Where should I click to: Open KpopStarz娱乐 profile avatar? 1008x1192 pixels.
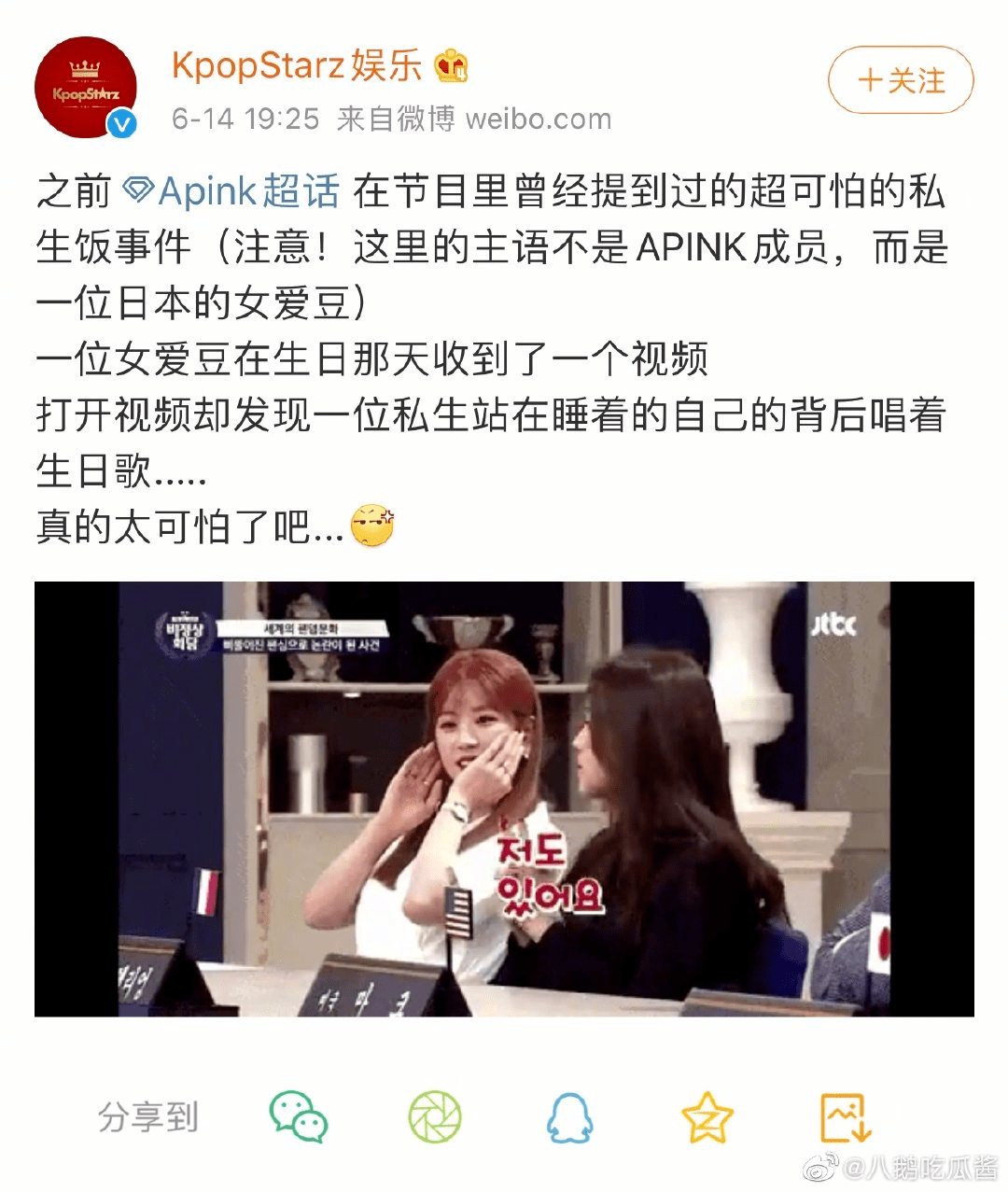click(x=86, y=88)
